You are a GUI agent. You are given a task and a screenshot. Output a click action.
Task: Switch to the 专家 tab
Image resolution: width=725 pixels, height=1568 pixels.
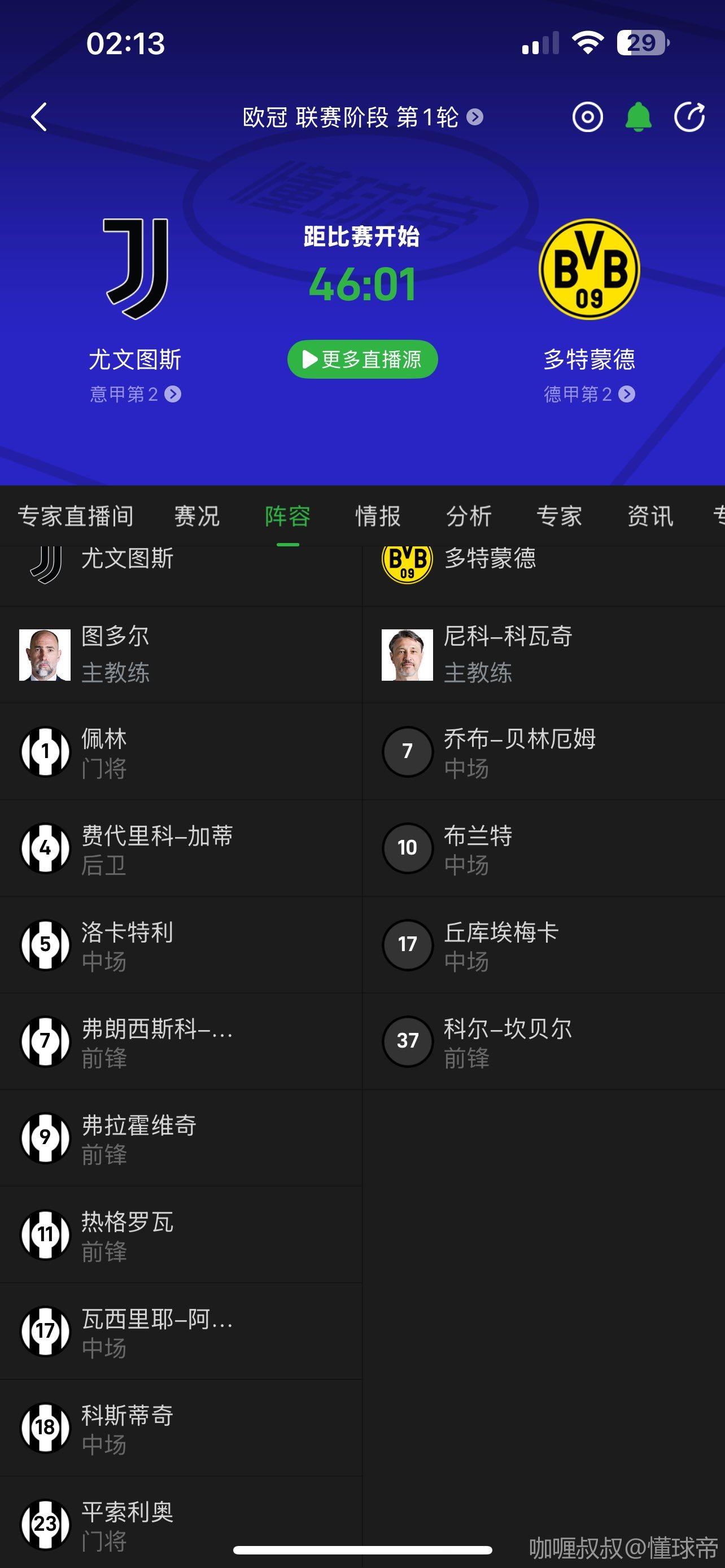(x=559, y=516)
